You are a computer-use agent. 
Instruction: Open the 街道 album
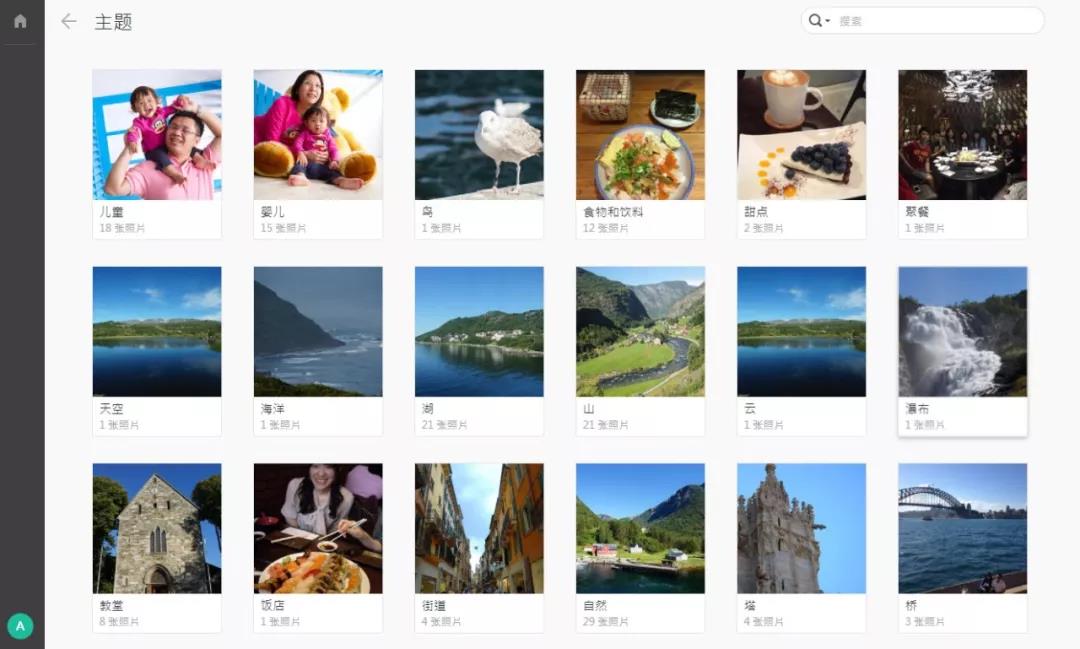pos(479,528)
